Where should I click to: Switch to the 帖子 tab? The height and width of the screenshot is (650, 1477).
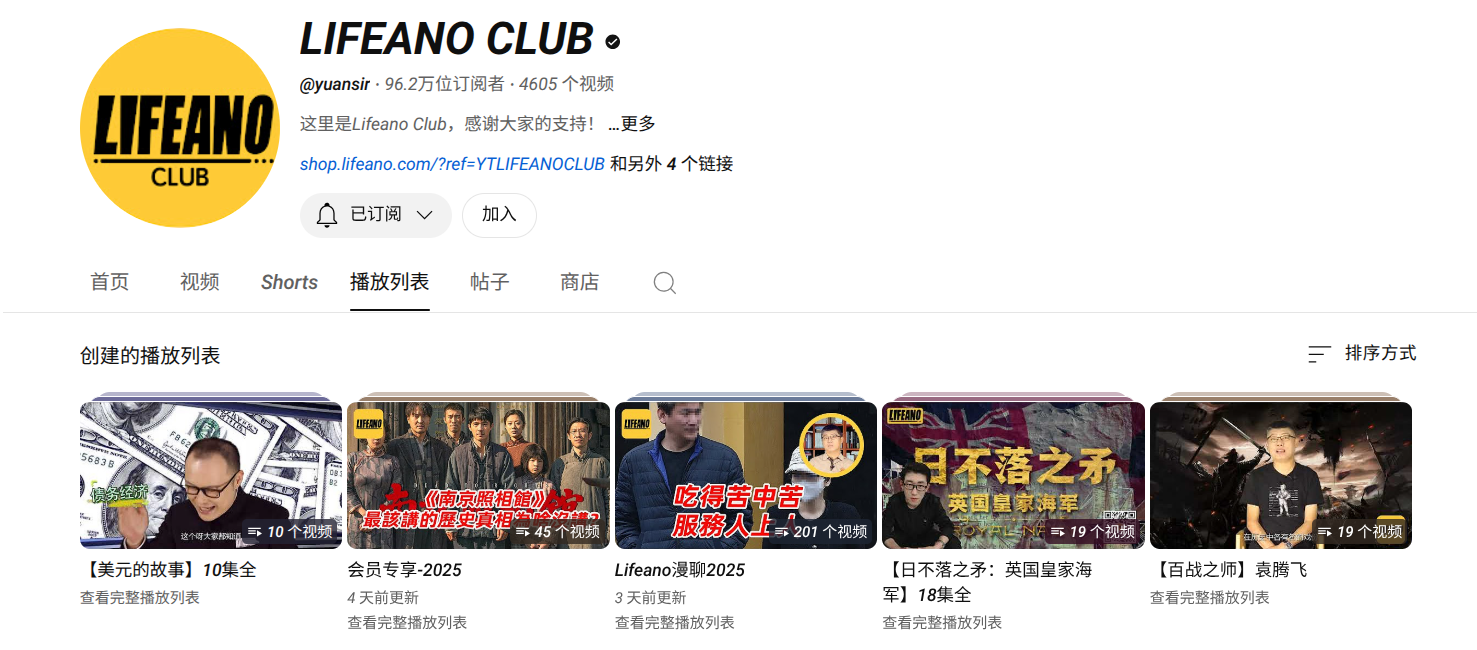point(490,282)
